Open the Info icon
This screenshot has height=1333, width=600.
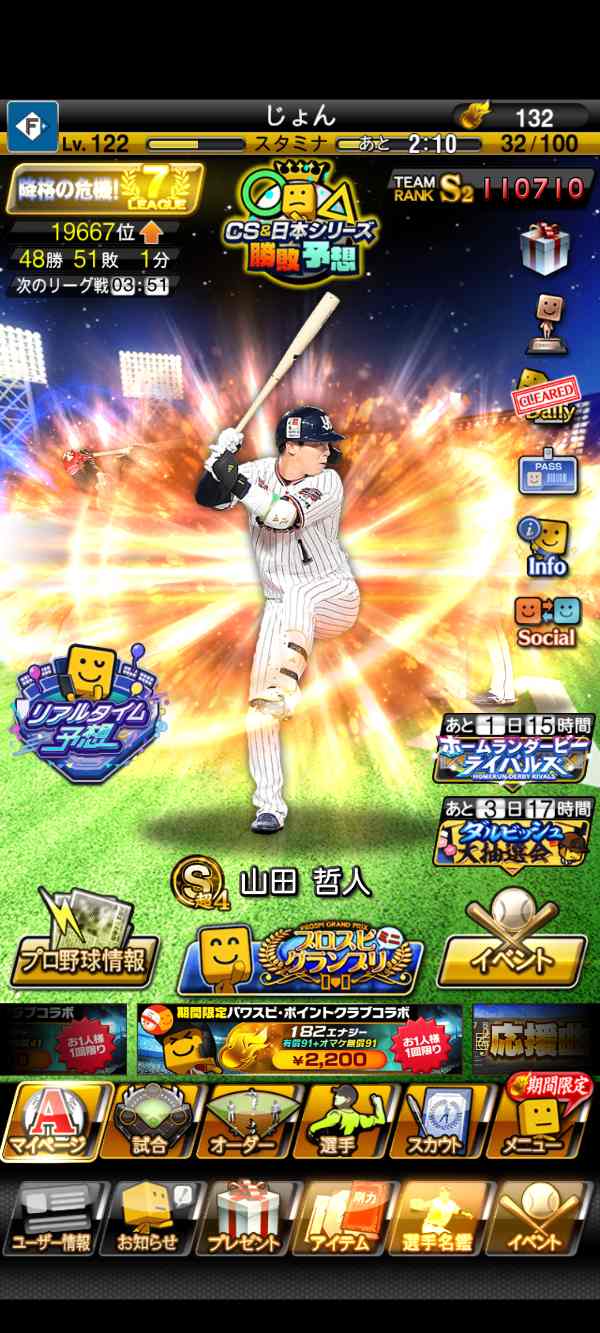(x=547, y=547)
